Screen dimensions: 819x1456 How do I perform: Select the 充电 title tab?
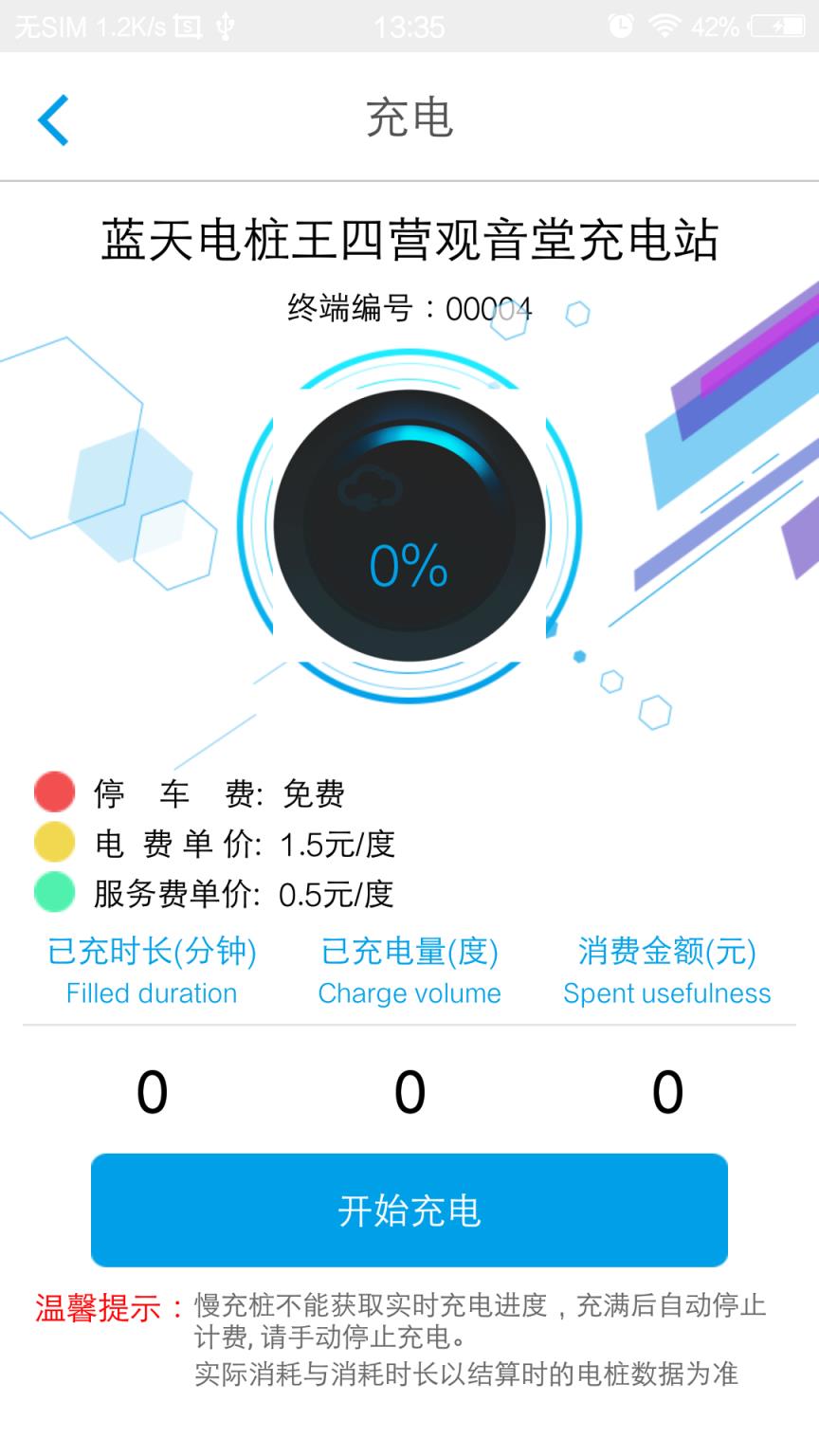pyautogui.click(x=409, y=116)
